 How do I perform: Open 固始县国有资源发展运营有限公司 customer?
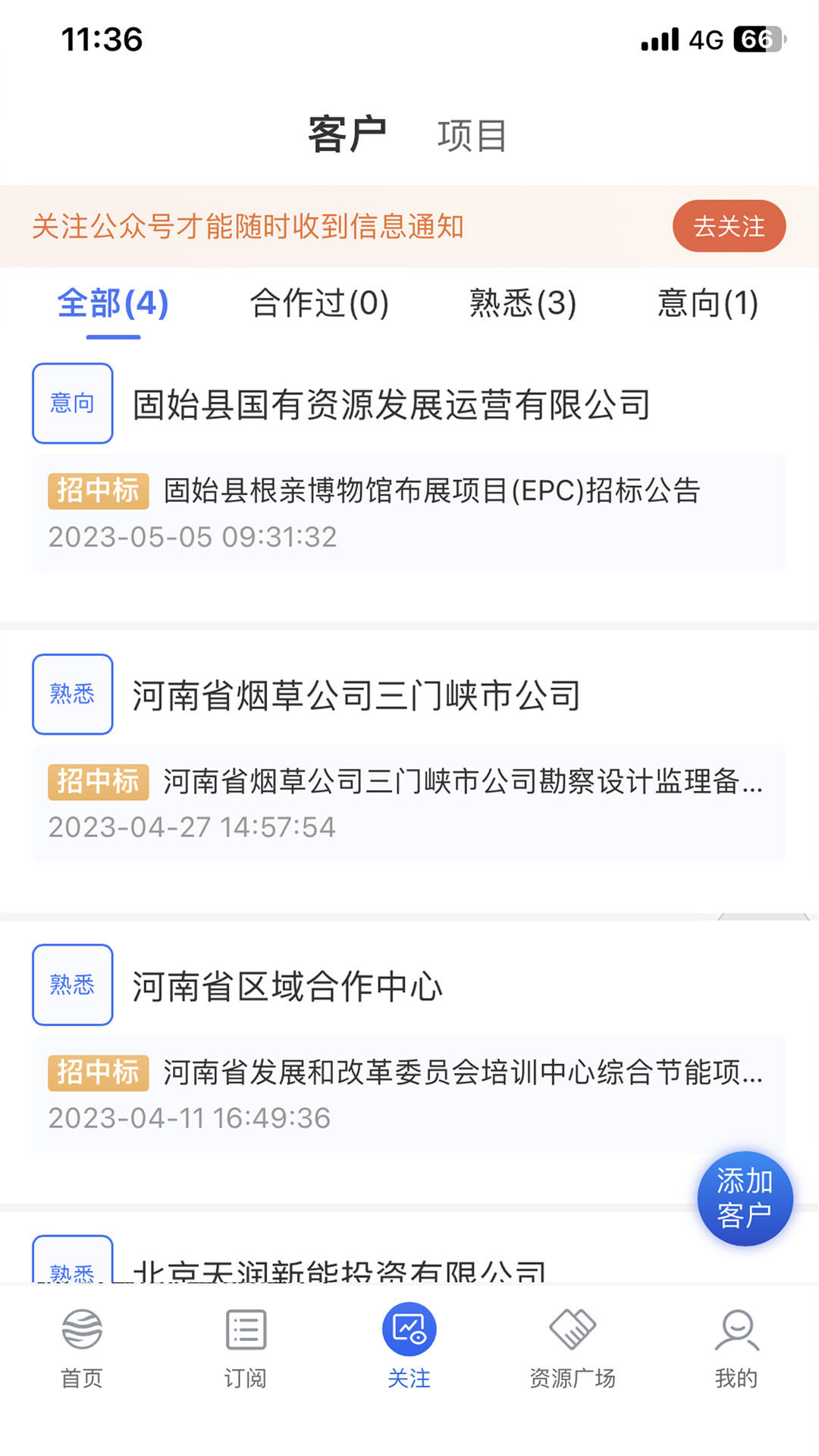(x=391, y=404)
